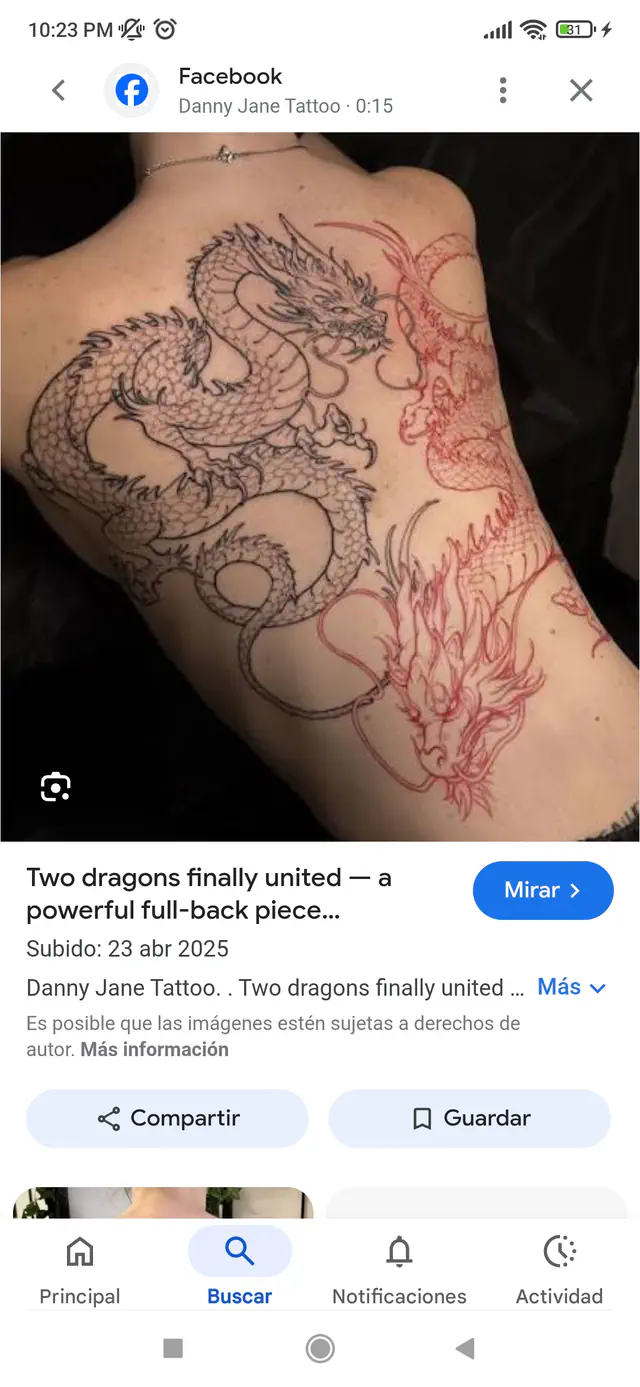This screenshot has height=1387, width=640.
Task: Switch to the Principal tab
Action: coord(80,1270)
